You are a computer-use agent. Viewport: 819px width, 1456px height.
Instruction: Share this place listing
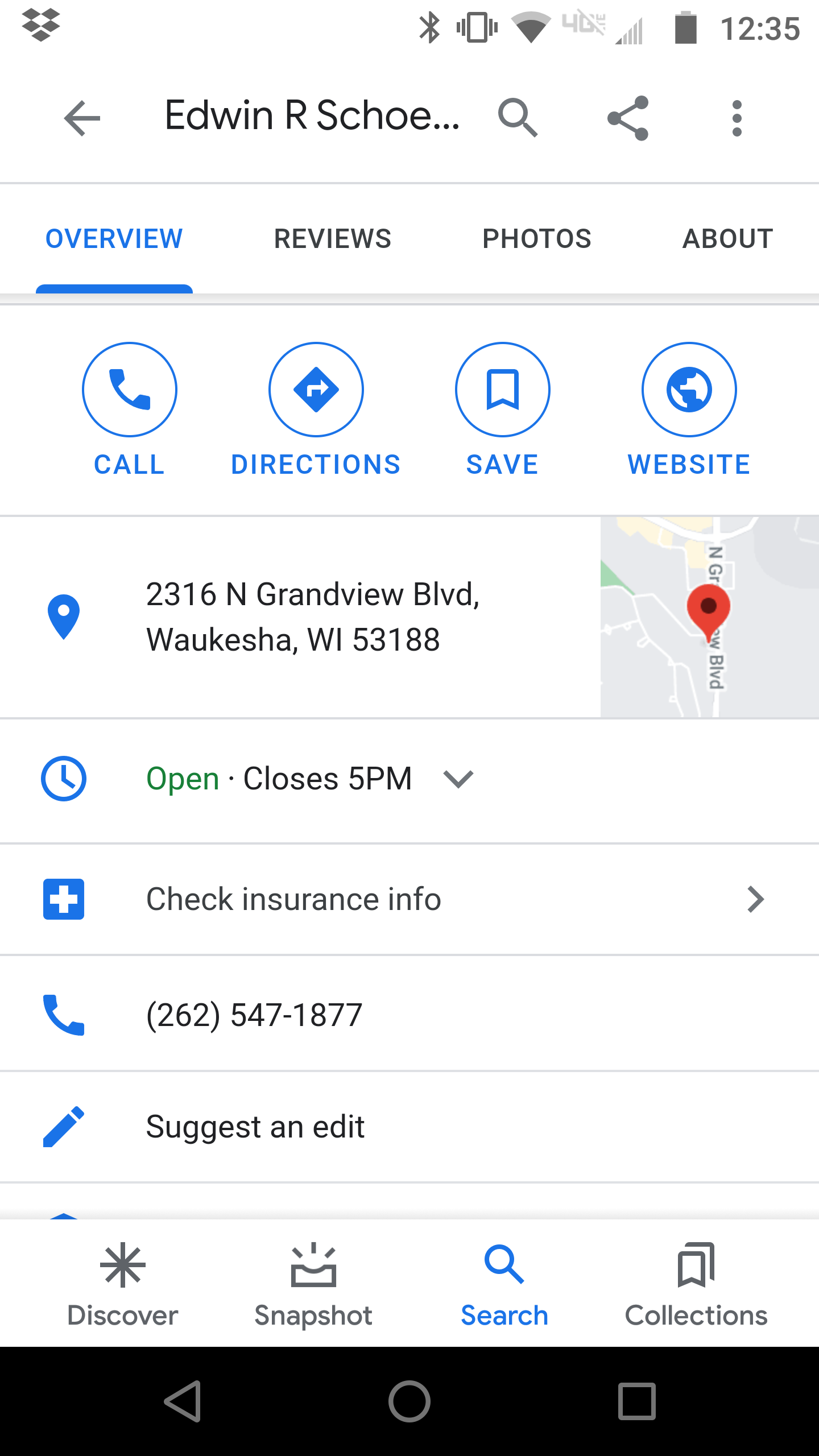[x=627, y=118]
